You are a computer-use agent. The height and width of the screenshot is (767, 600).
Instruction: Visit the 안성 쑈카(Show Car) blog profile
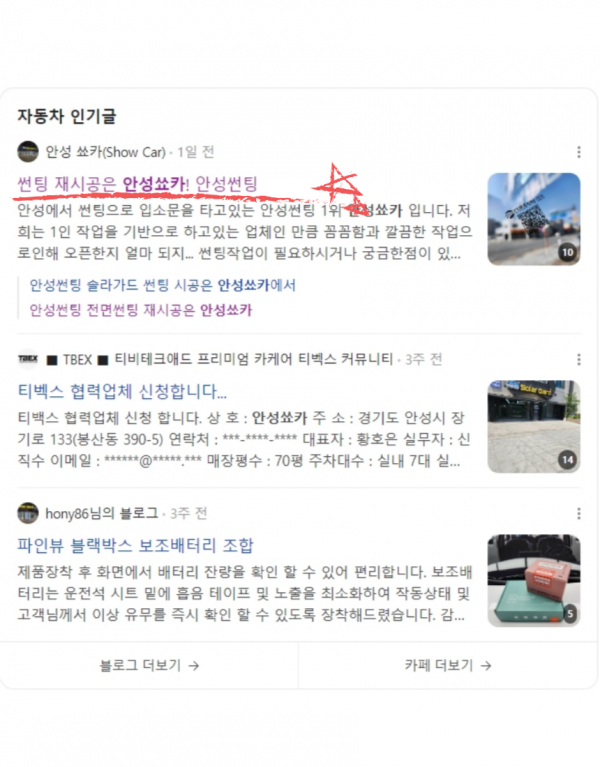click(x=105, y=152)
